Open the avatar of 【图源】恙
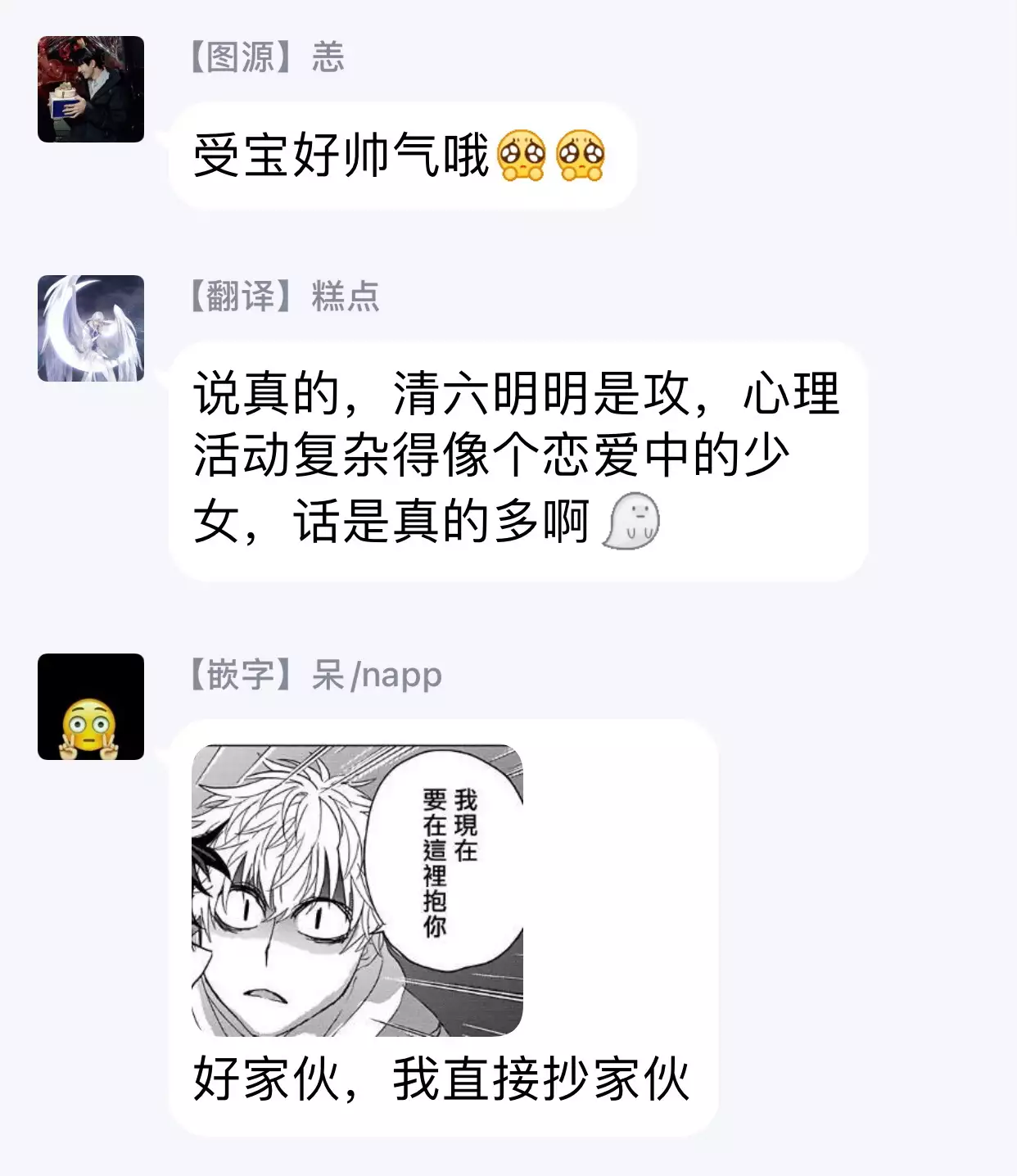The width and height of the screenshot is (1017, 1176). (x=91, y=89)
